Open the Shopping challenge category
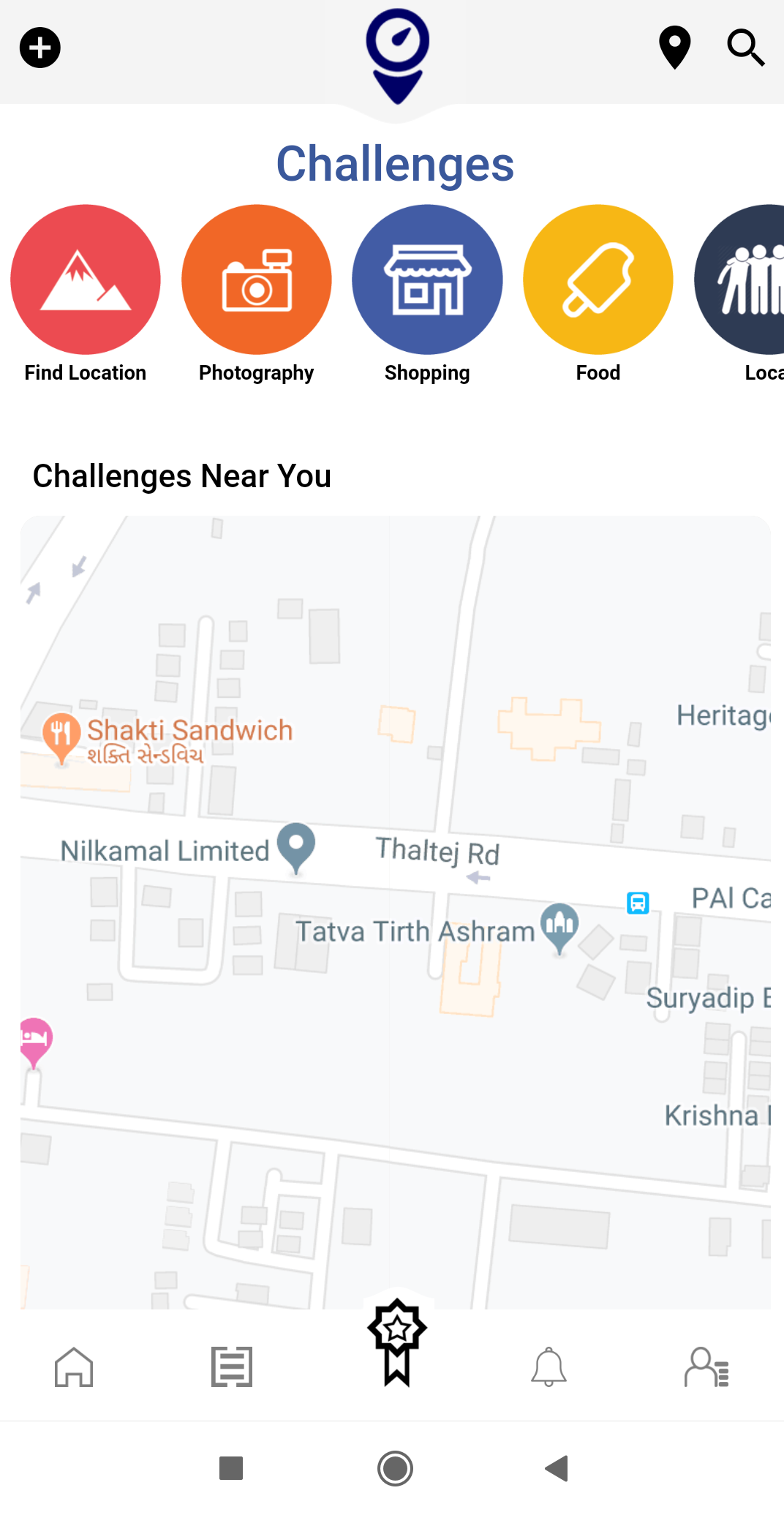Image resolution: width=784 pixels, height=1515 pixels. pyautogui.click(x=427, y=279)
